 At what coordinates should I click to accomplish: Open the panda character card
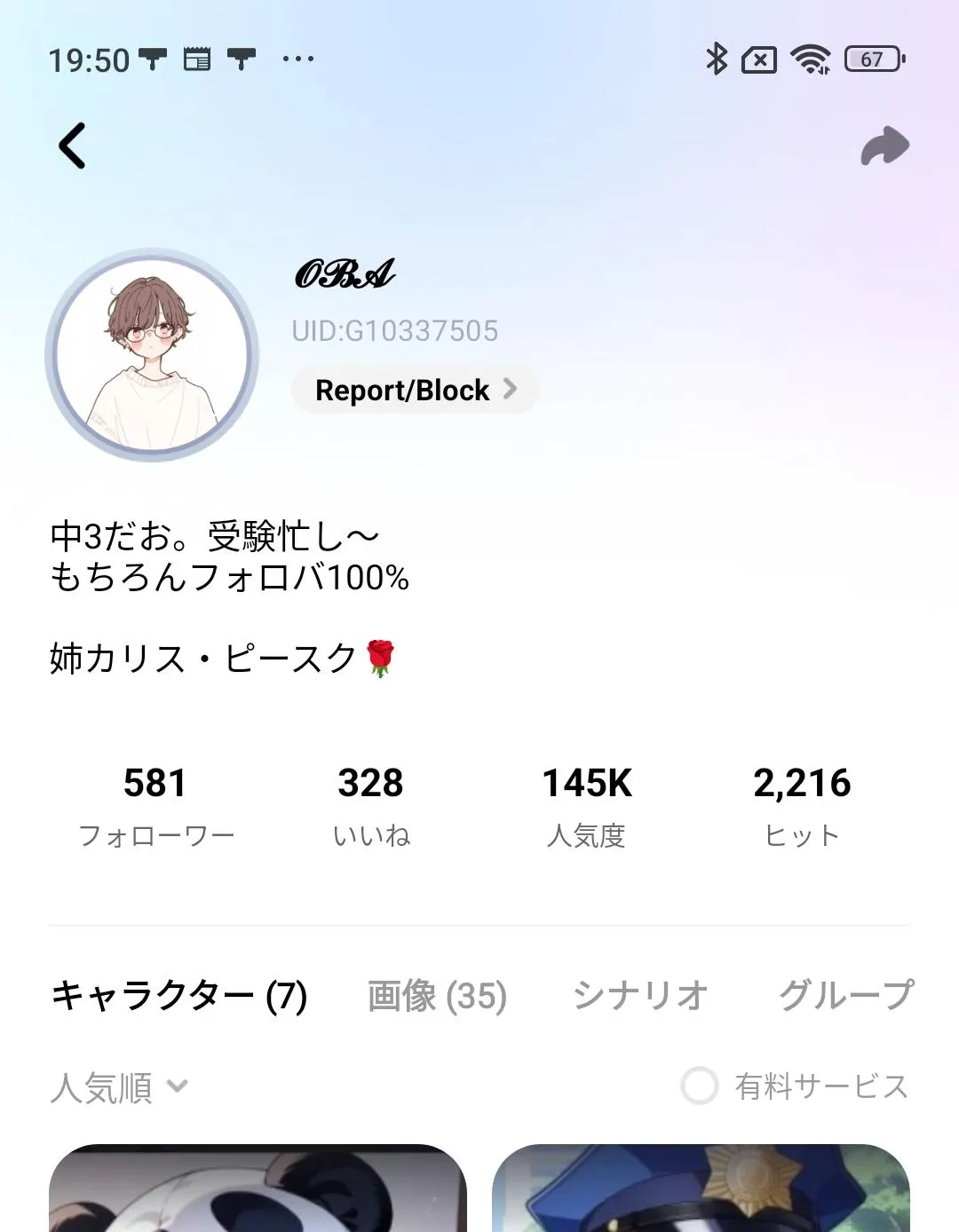tap(258, 1189)
